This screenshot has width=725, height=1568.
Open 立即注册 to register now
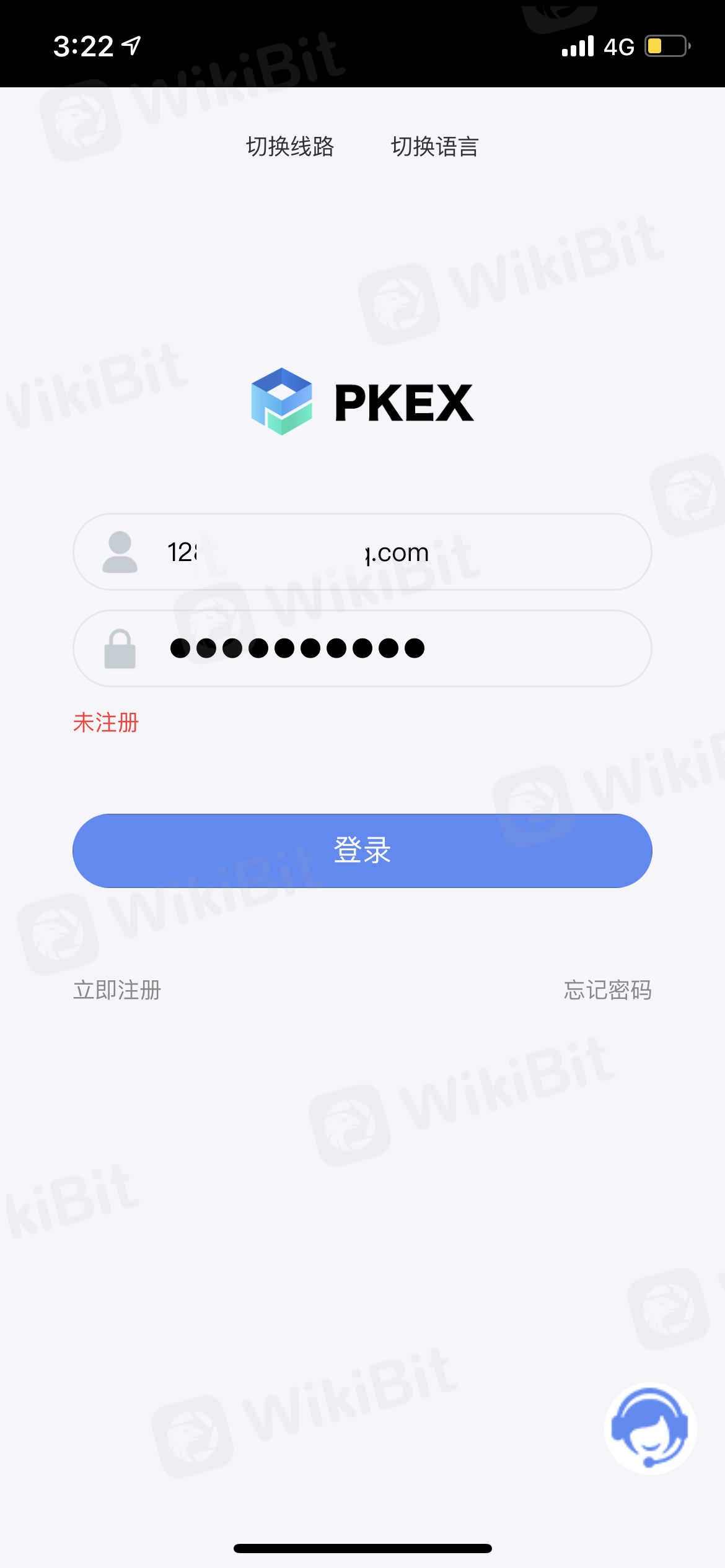coord(117,990)
